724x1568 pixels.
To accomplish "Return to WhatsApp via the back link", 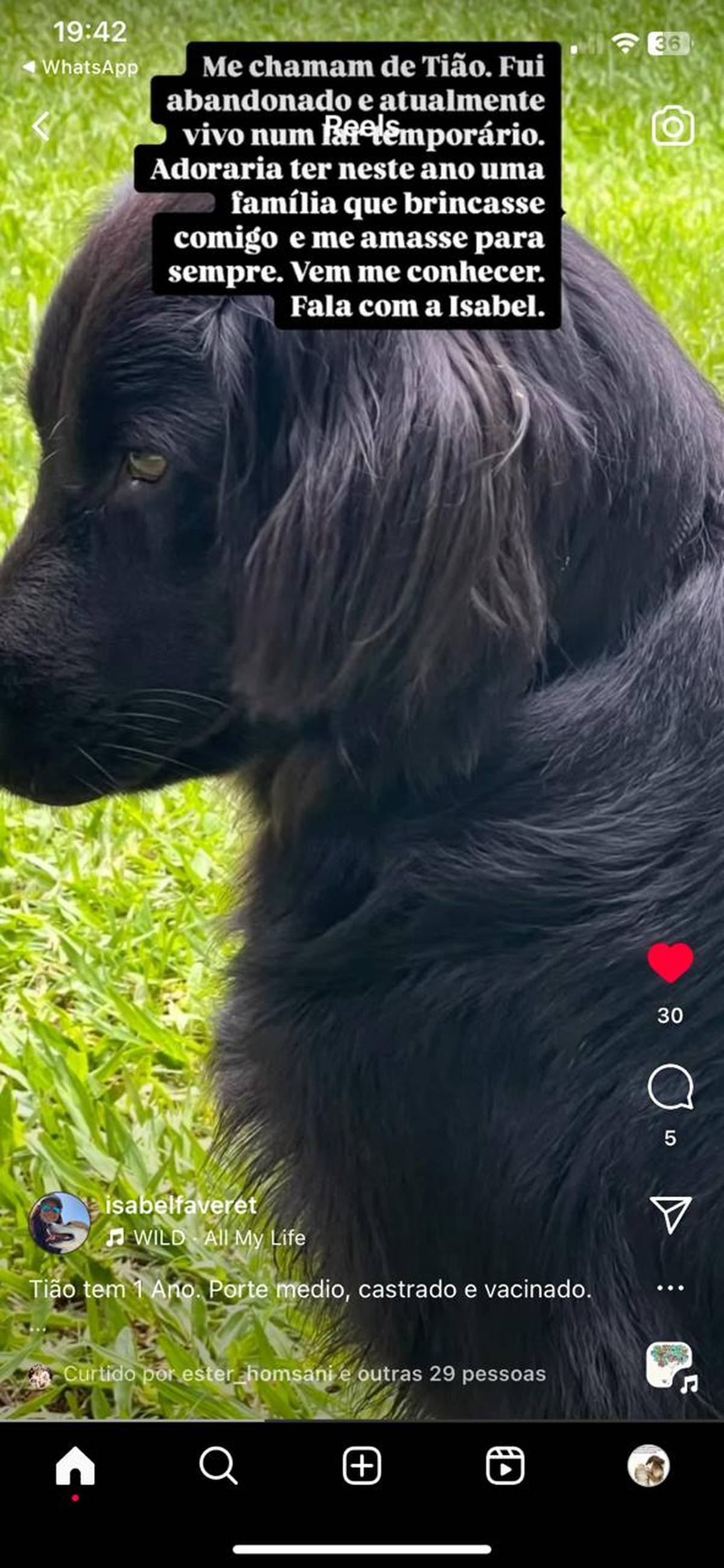I will (x=80, y=67).
